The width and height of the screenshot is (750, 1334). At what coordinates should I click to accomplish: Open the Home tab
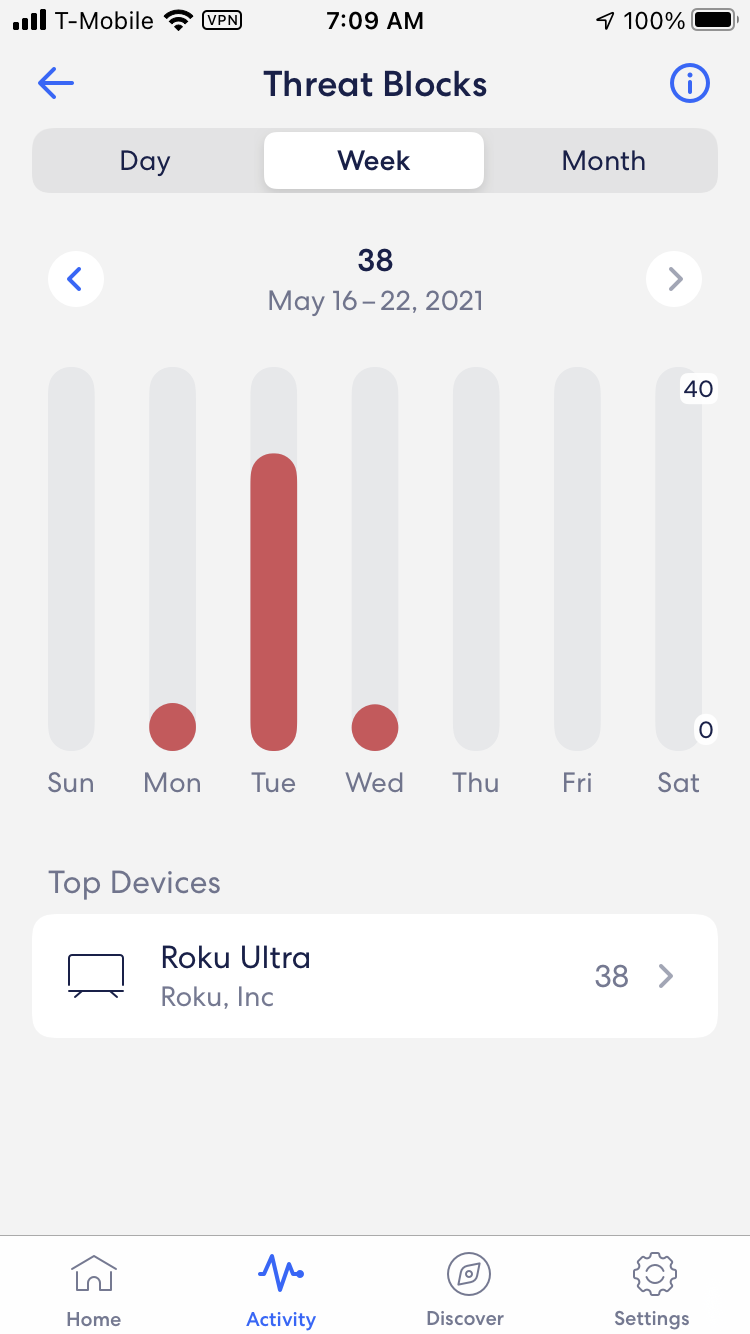click(x=94, y=1290)
